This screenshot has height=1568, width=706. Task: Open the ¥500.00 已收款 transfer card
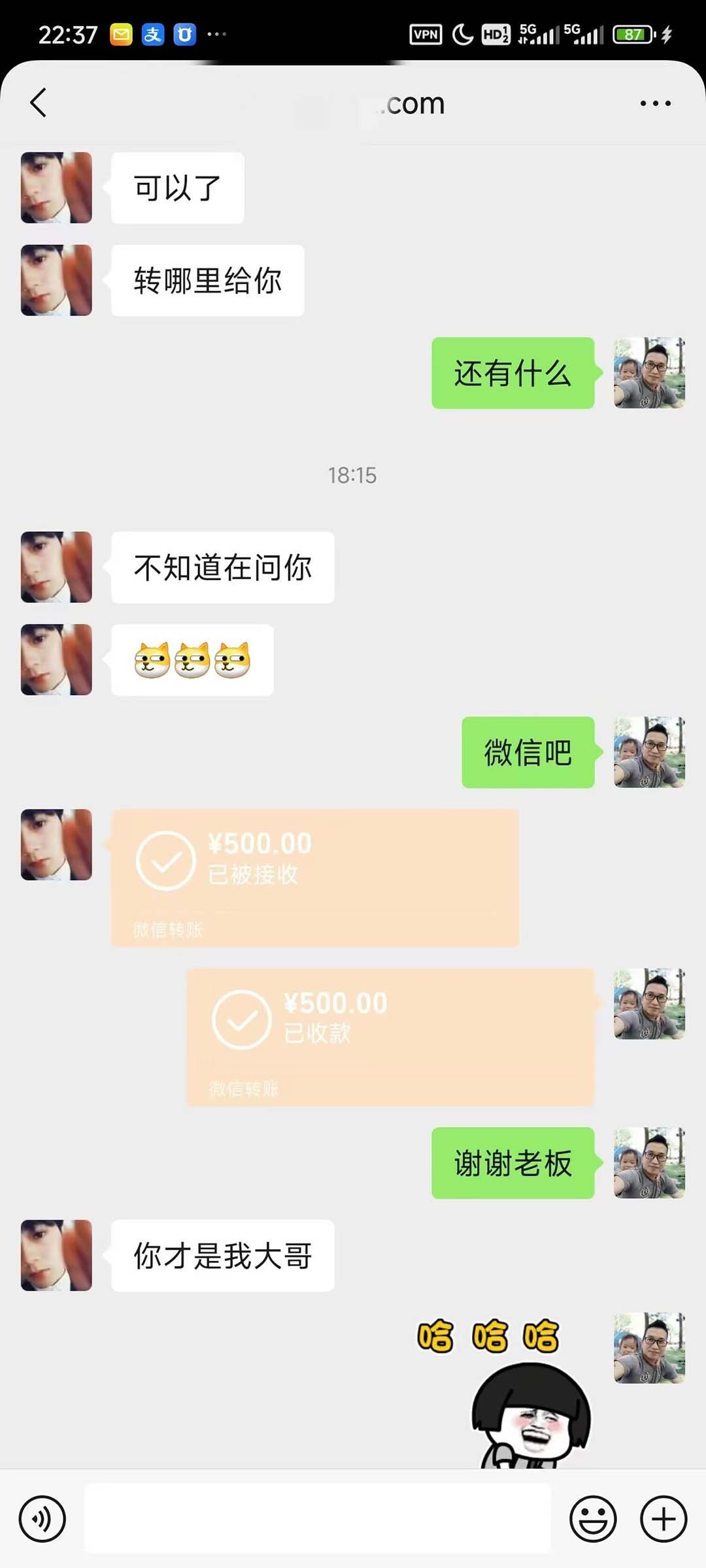pyautogui.click(x=390, y=1037)
